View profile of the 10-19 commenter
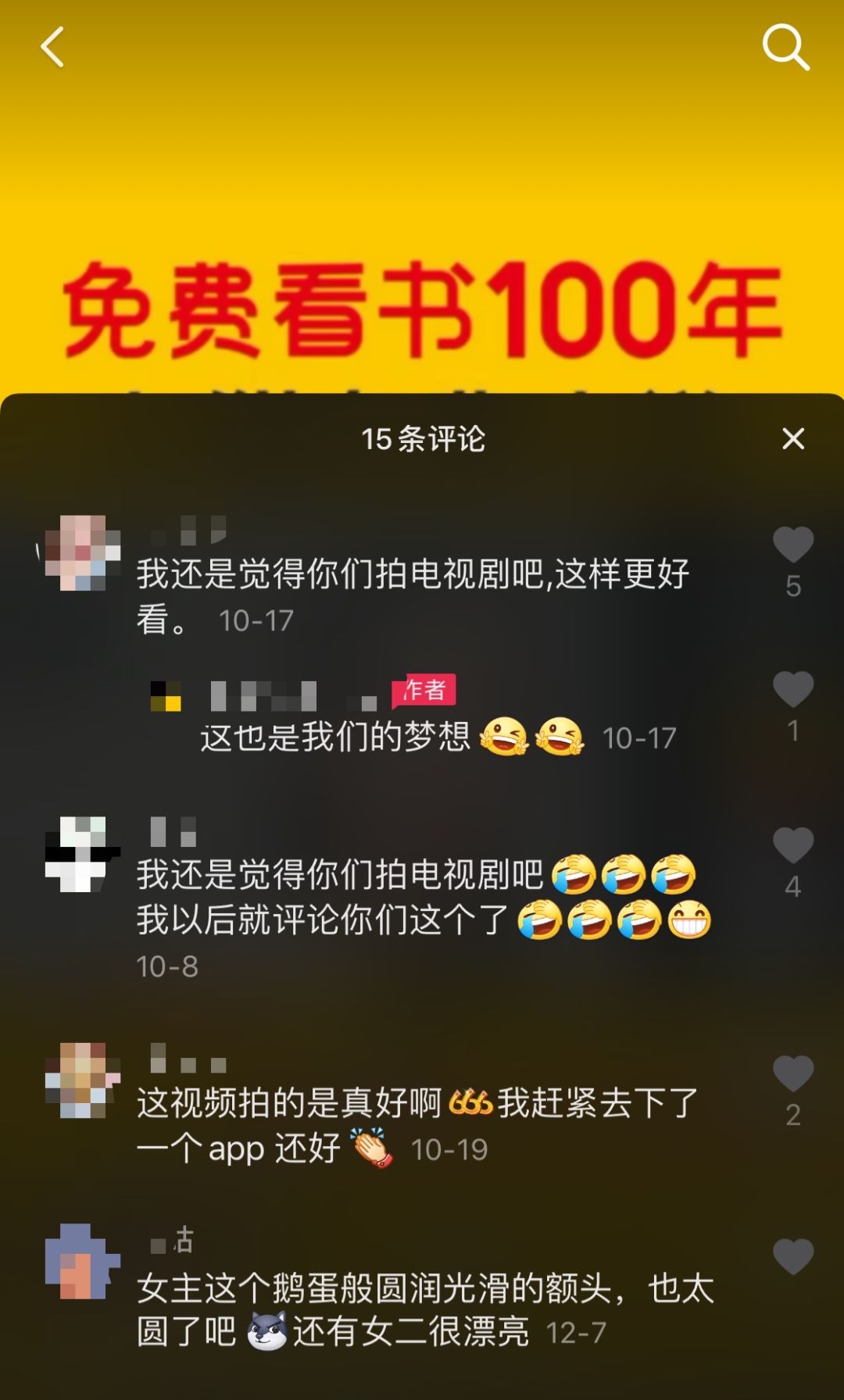Viewport: 844px width, 1400px height. tap(83, 1080)
